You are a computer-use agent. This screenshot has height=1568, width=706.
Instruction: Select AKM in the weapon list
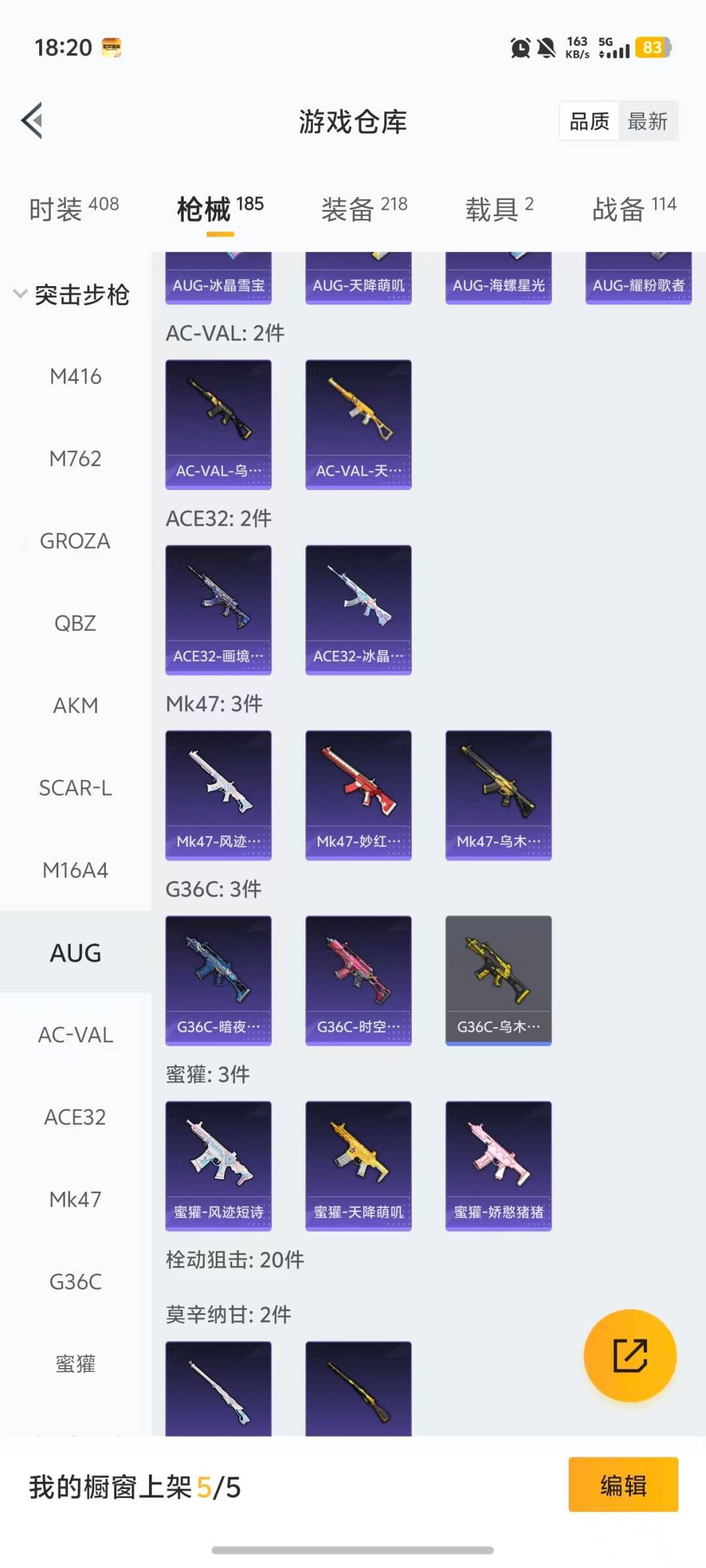pyautogui.click(x=75, y=706)
